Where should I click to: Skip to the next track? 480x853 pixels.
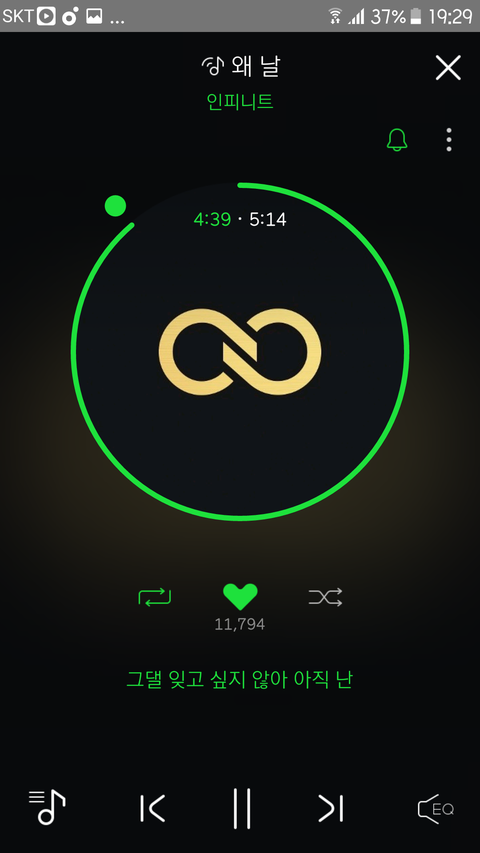tap(331, 808)
